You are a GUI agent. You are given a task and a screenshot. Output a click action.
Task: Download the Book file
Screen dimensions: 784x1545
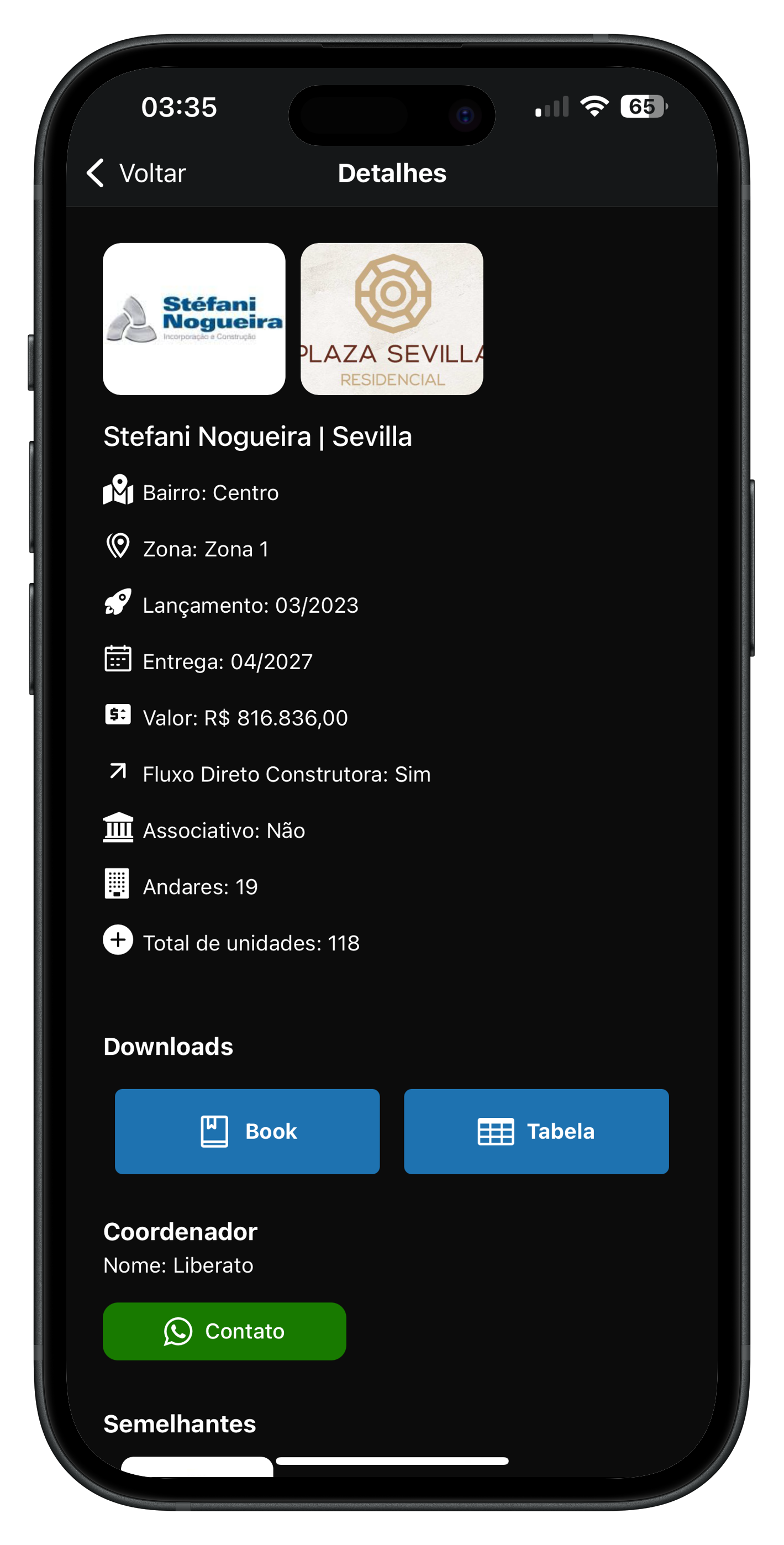[x=247, y=1131]
